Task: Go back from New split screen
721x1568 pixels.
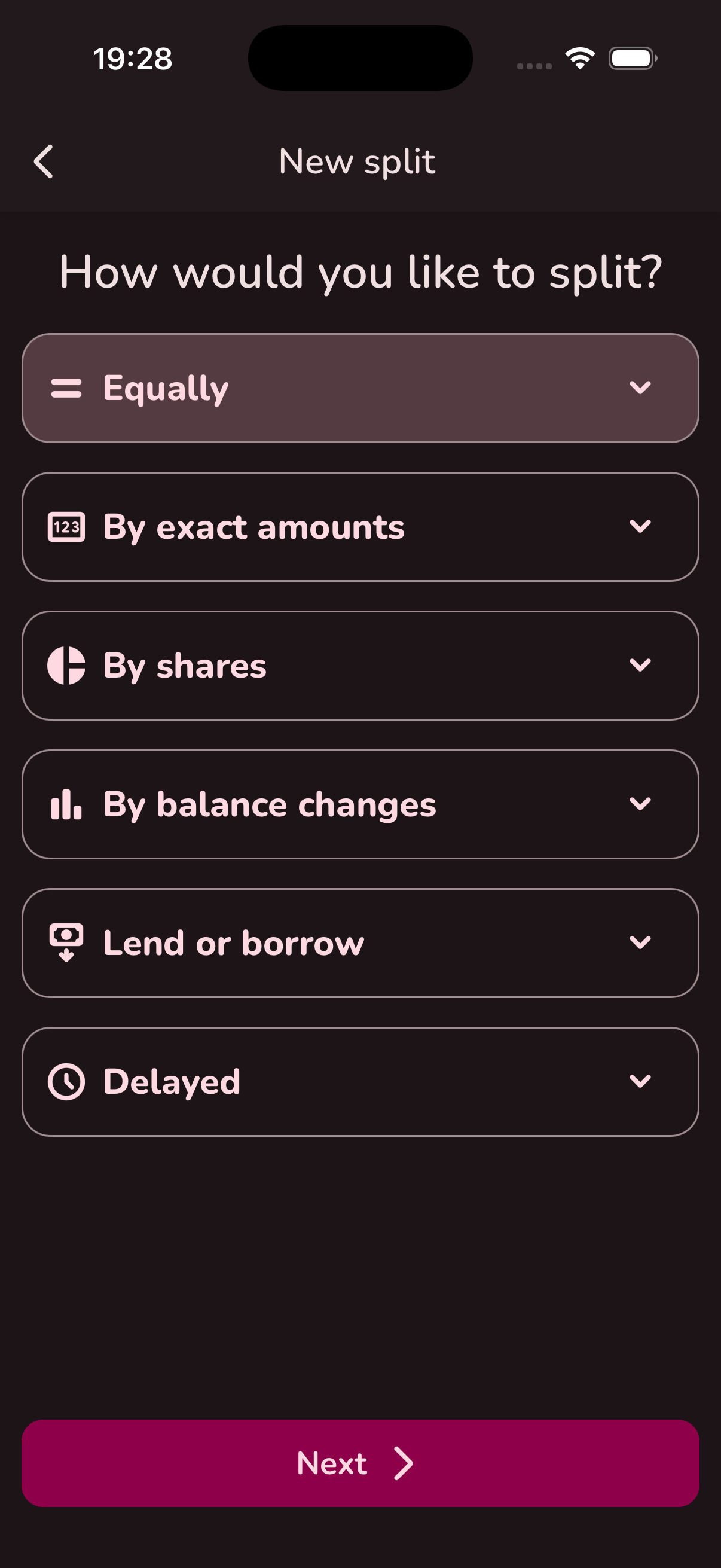Action: coord(43,162)
